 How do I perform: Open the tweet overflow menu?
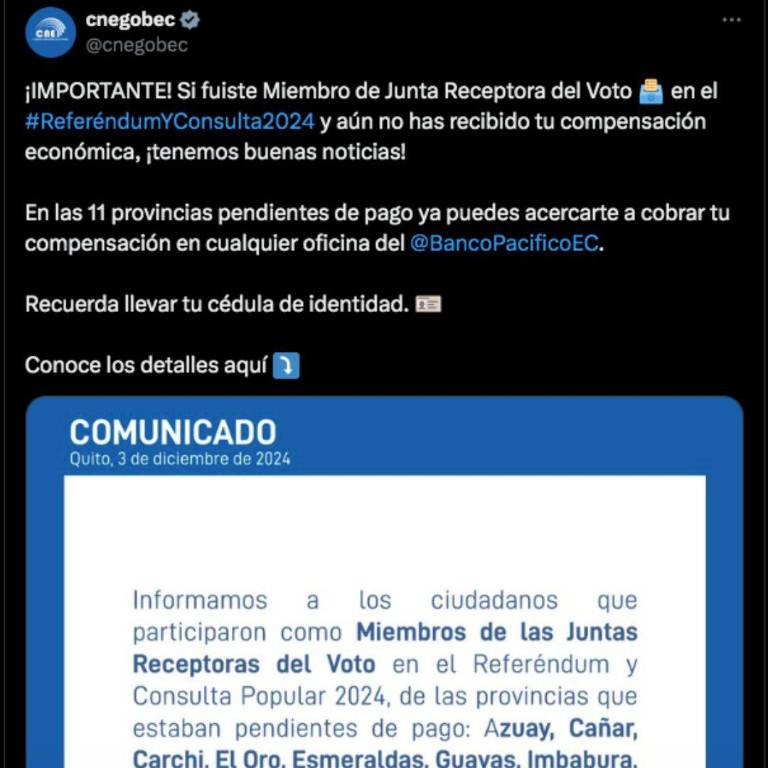[733, 20]
